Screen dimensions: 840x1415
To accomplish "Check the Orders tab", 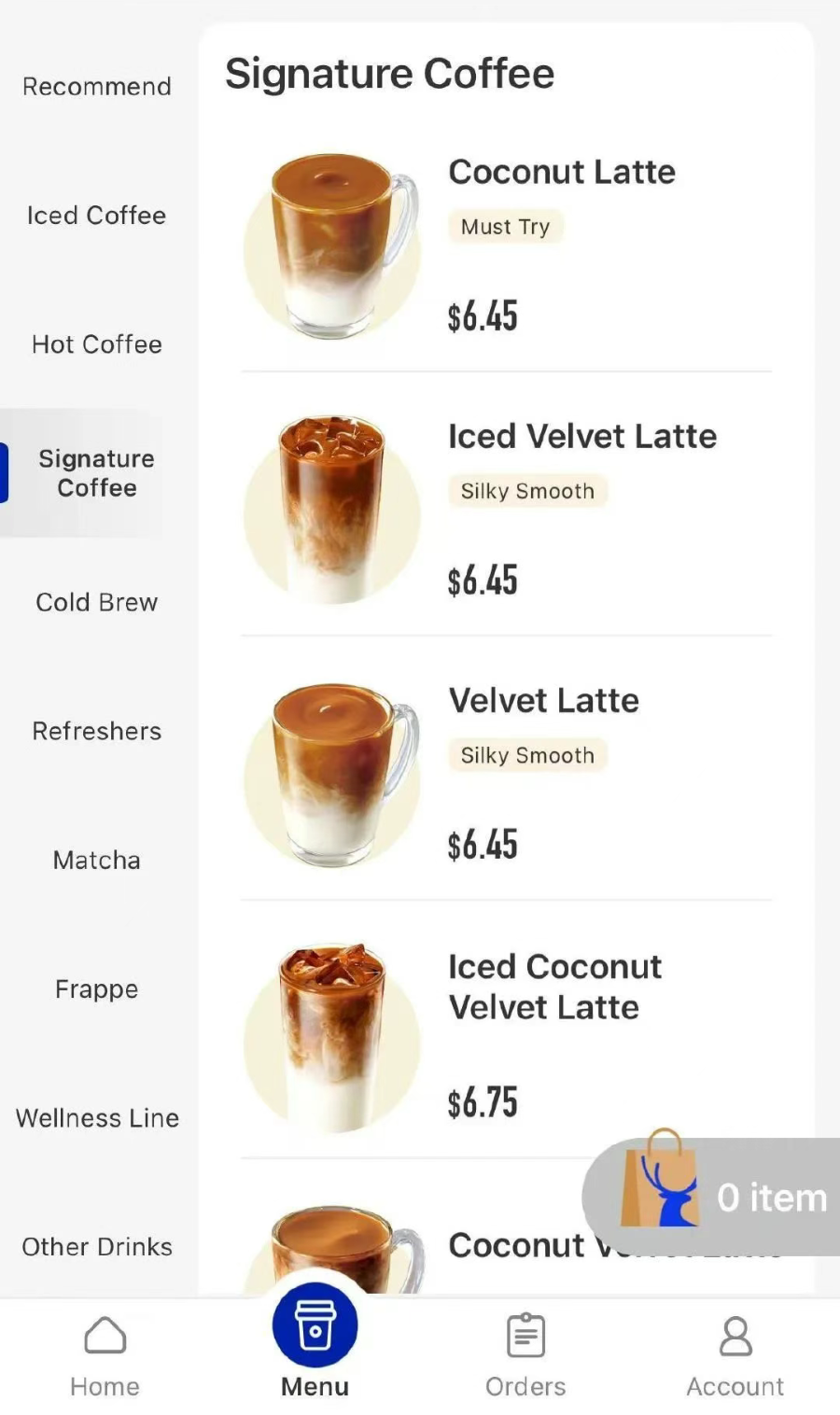I will pos(525,1355).
